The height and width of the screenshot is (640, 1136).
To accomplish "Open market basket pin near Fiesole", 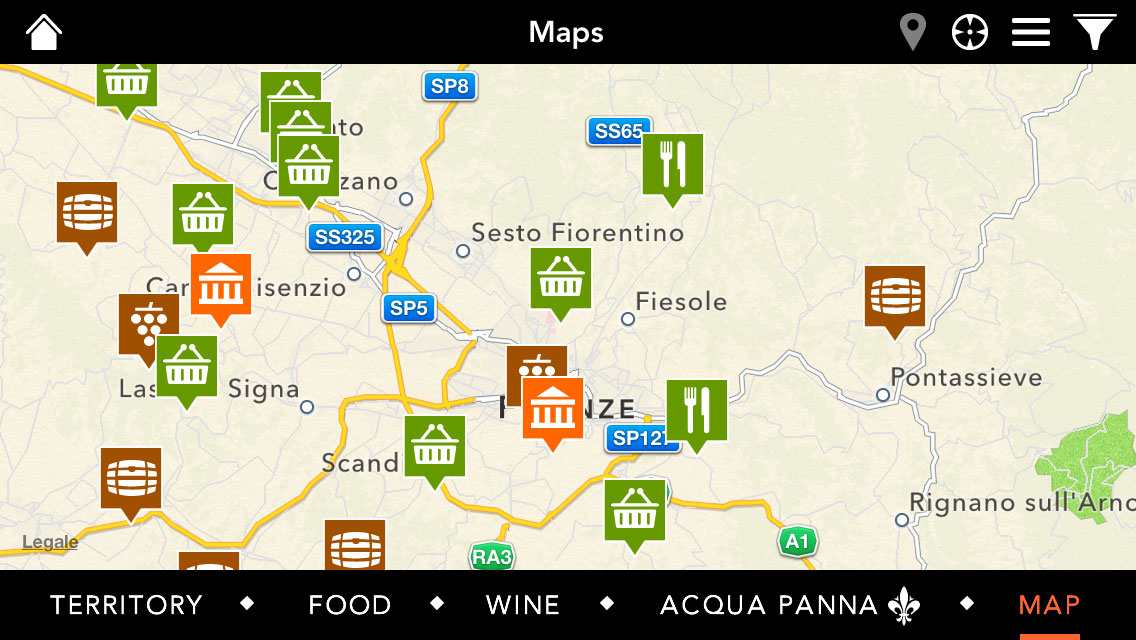I will coord(560,278).
